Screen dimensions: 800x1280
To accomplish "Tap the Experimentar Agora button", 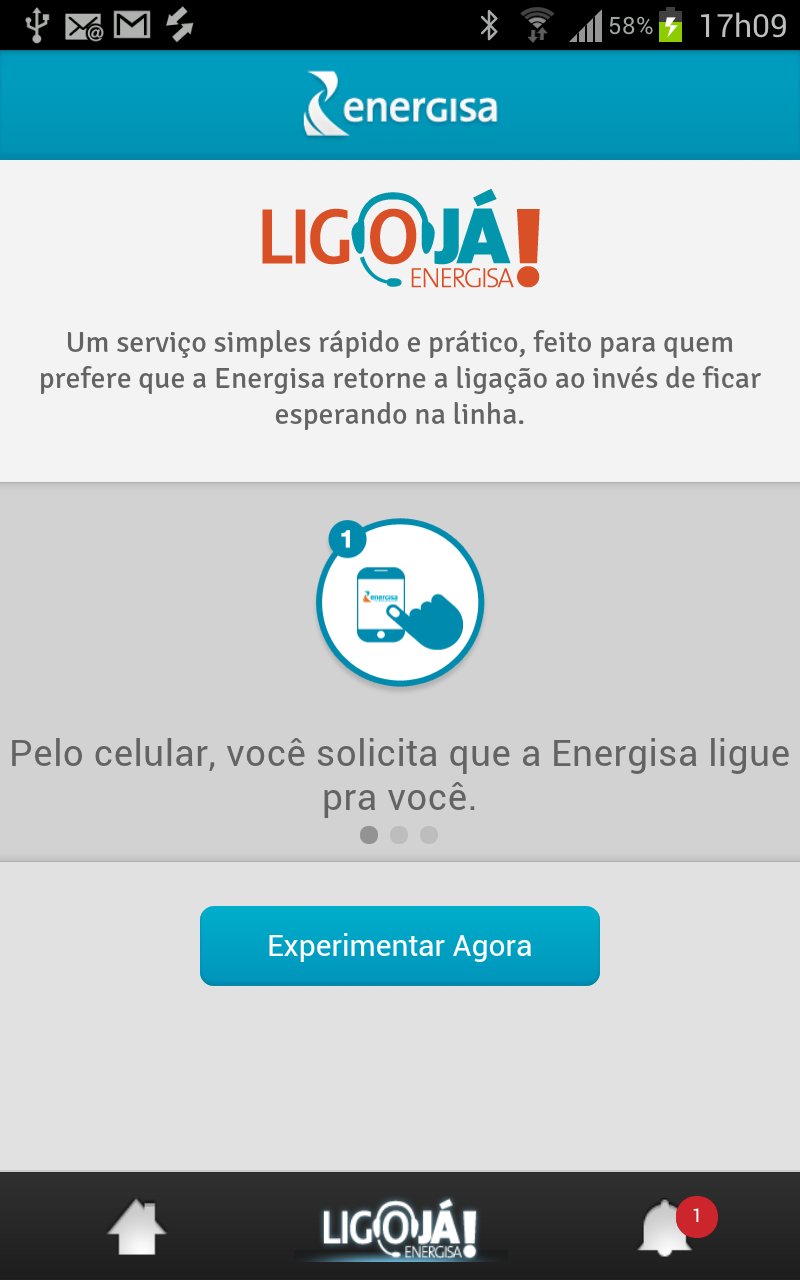I will click(399, 945).
